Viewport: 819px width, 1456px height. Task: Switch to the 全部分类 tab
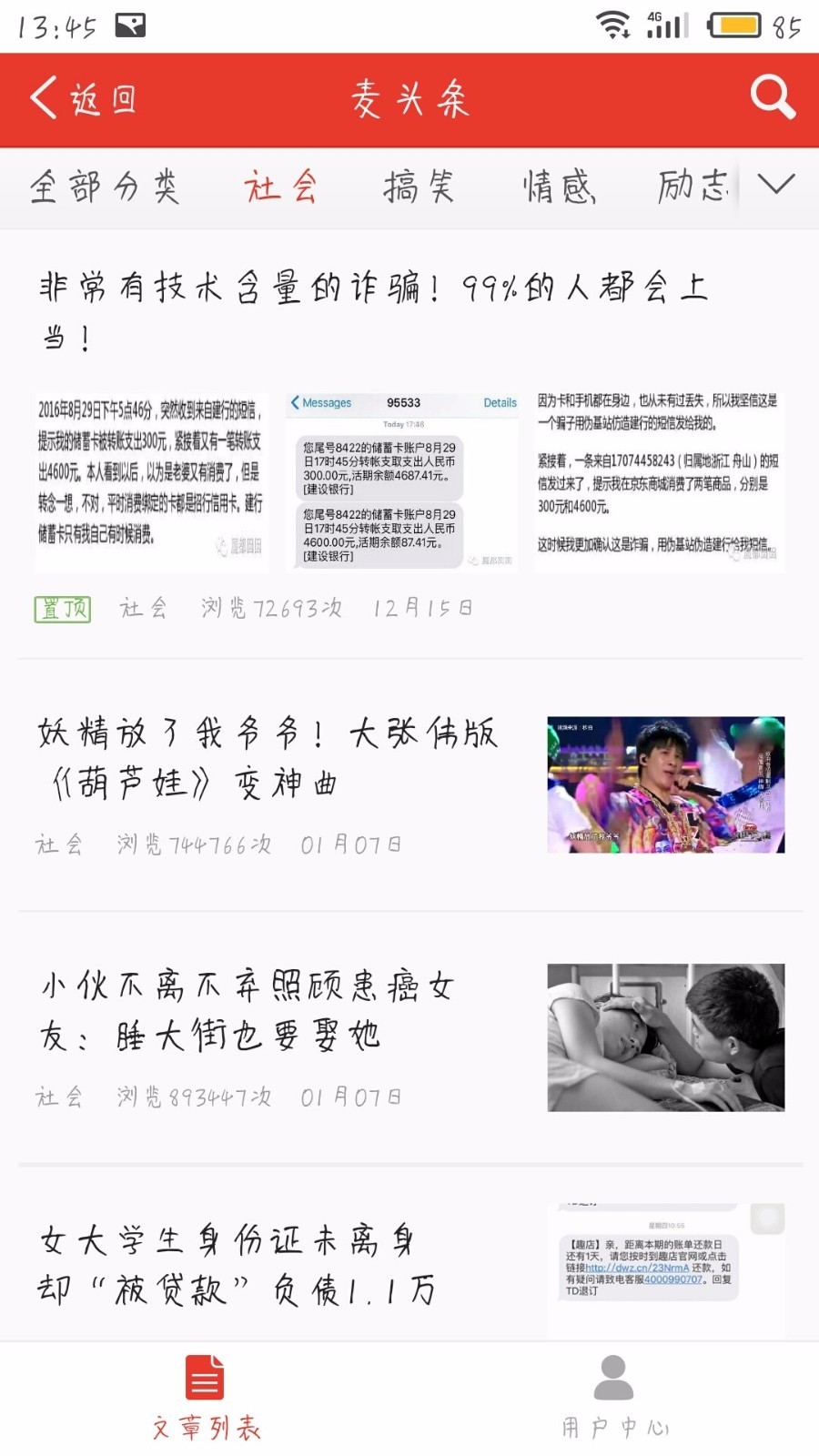[x=105, y=187]
